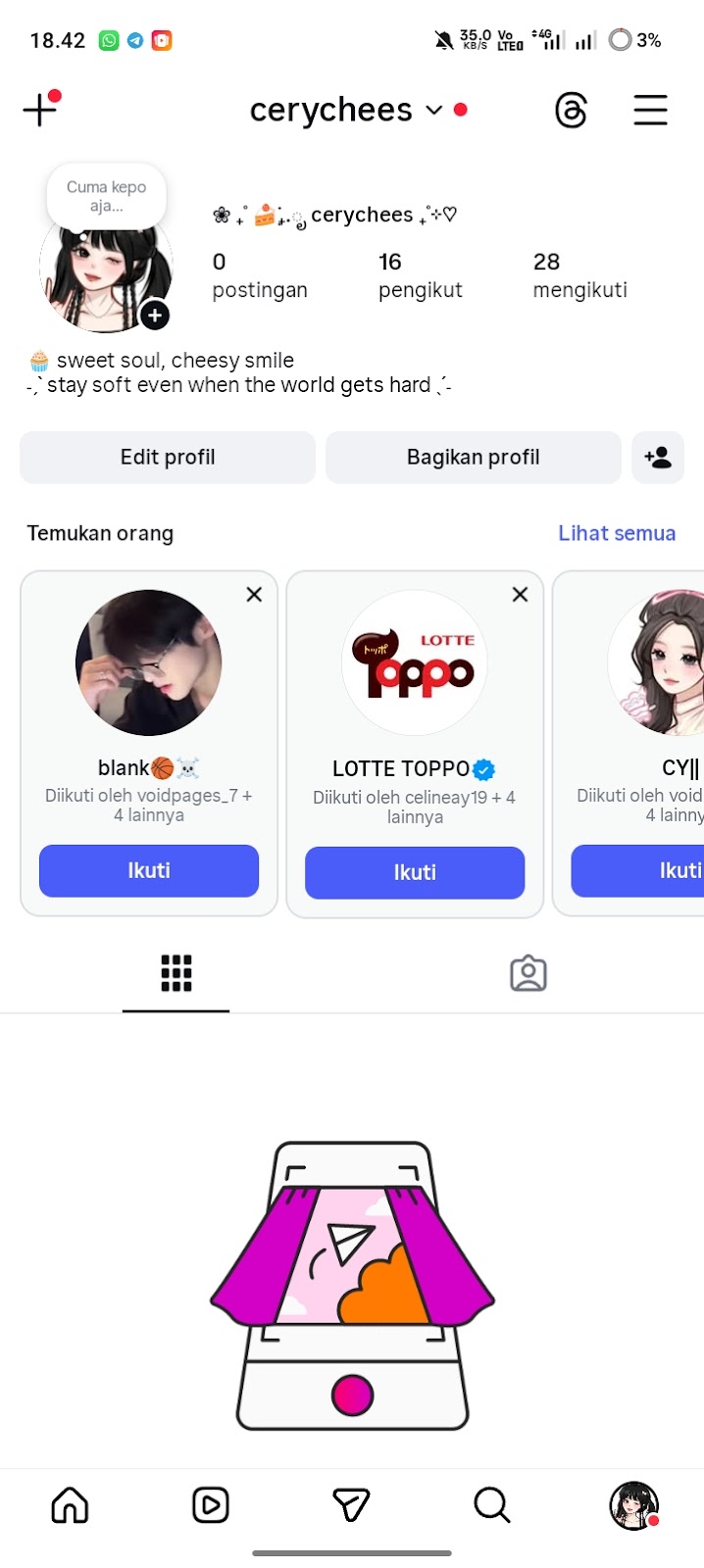Tap the 'Cuma kepo aja...' note bubble
Viewport: 704px width, 1568px height.
pos(106,196)
